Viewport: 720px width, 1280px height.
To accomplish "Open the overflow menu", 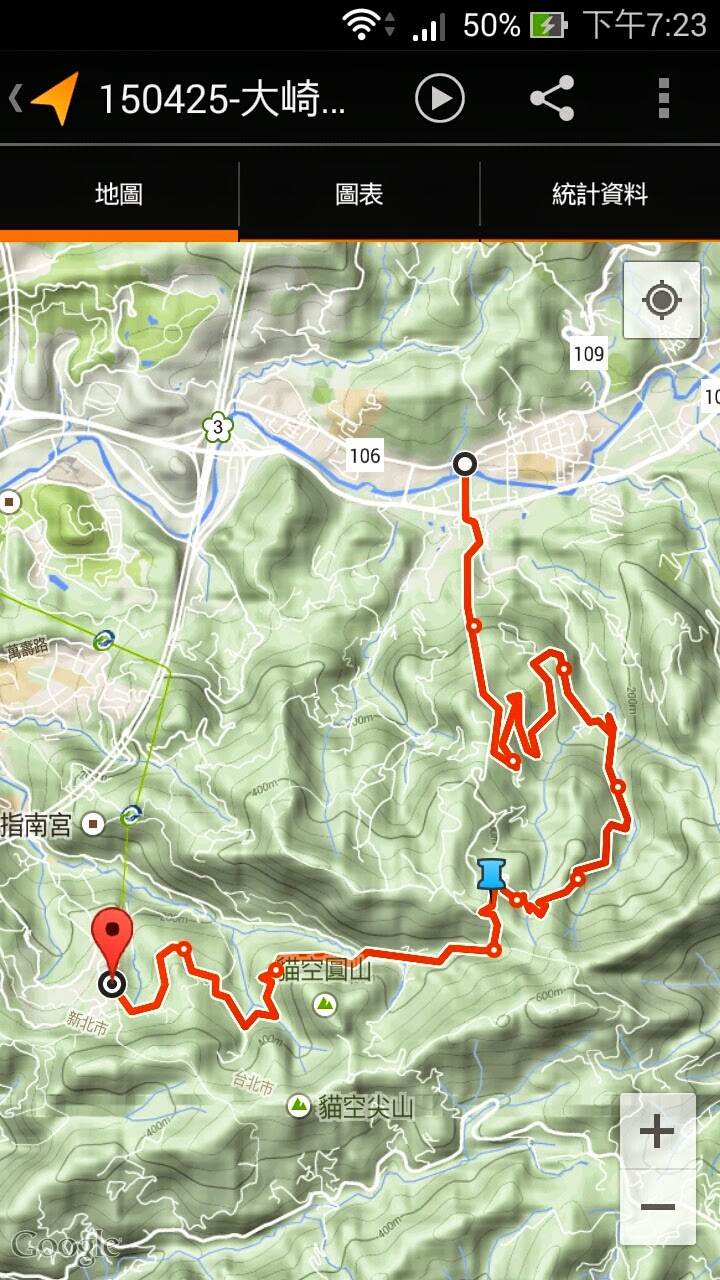I will click(663, 98).
